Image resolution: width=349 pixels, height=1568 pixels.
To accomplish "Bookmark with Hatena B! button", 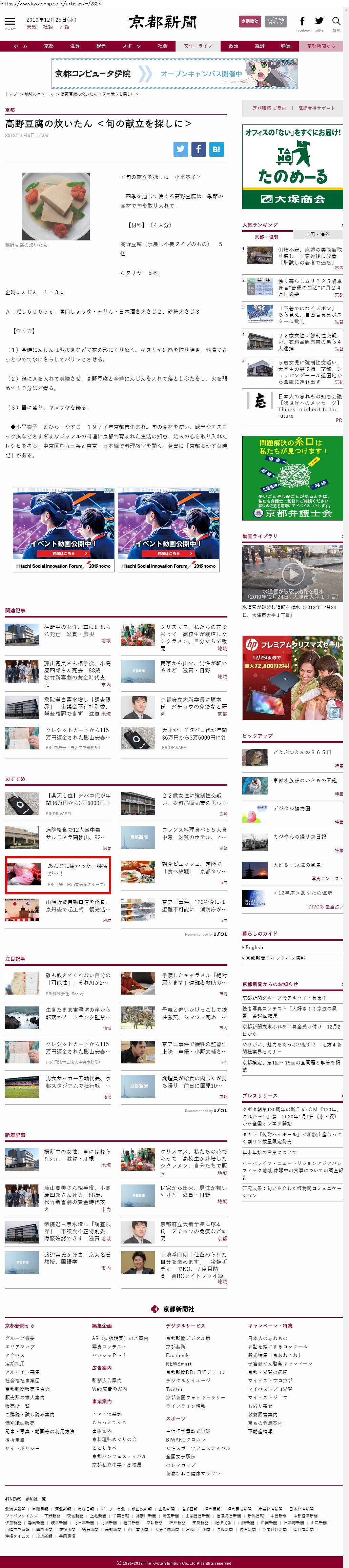I will (217, 149).
